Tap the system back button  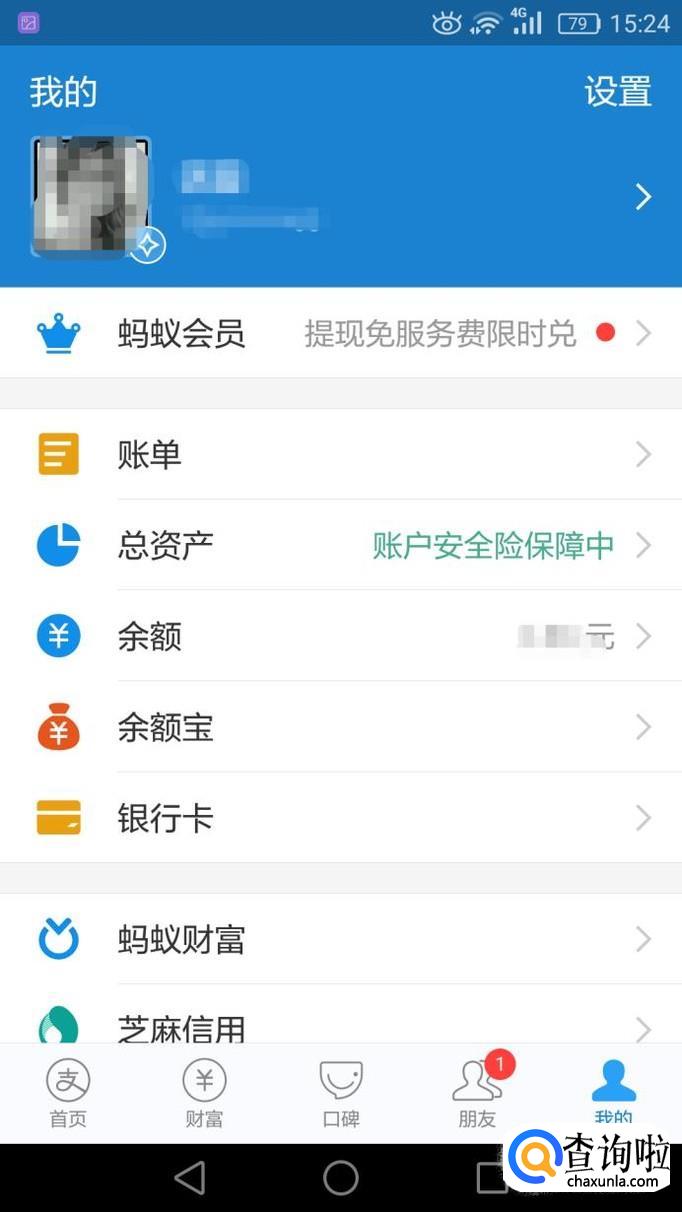pyautogui.click(x=190, y=1178)
